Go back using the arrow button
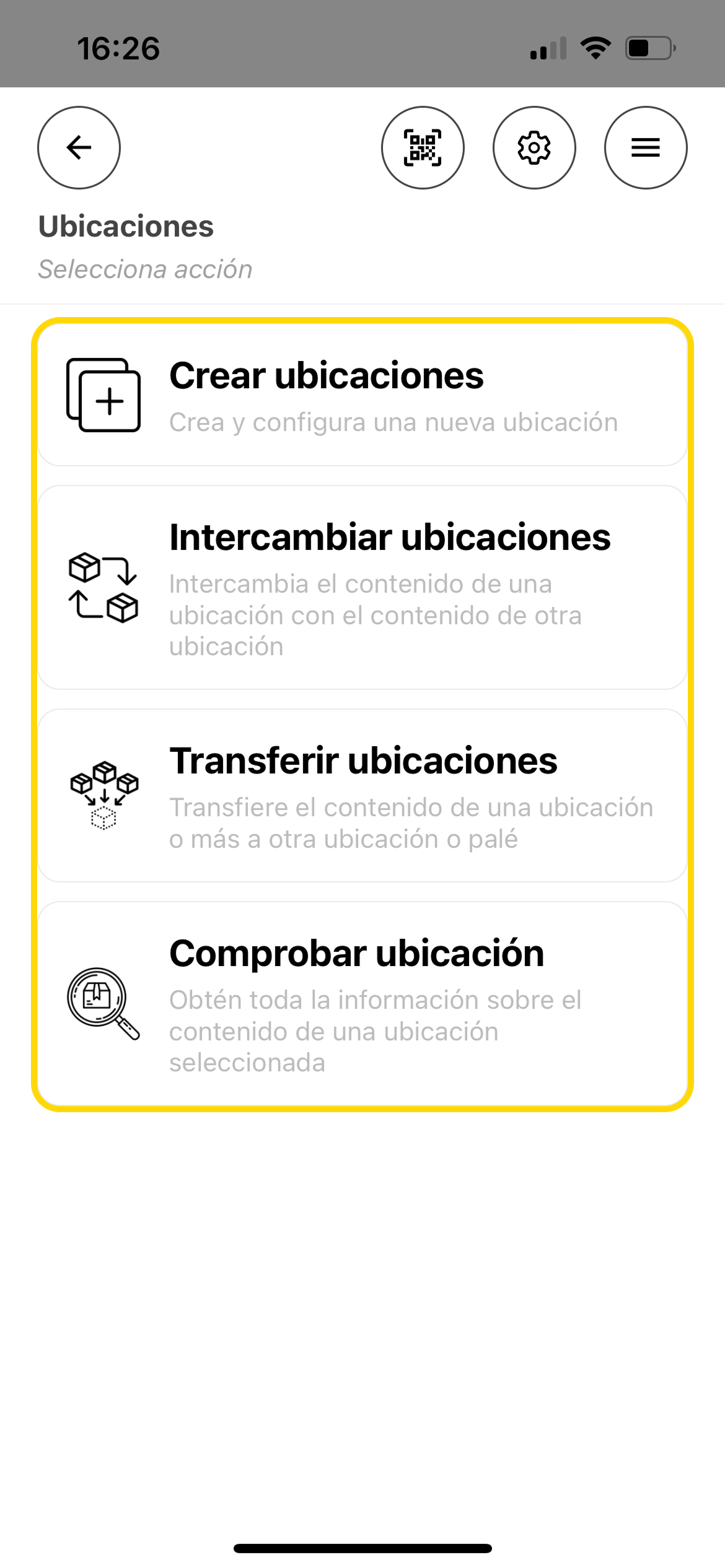Viewport: 725px width, 1568px height. pos(79,147)
